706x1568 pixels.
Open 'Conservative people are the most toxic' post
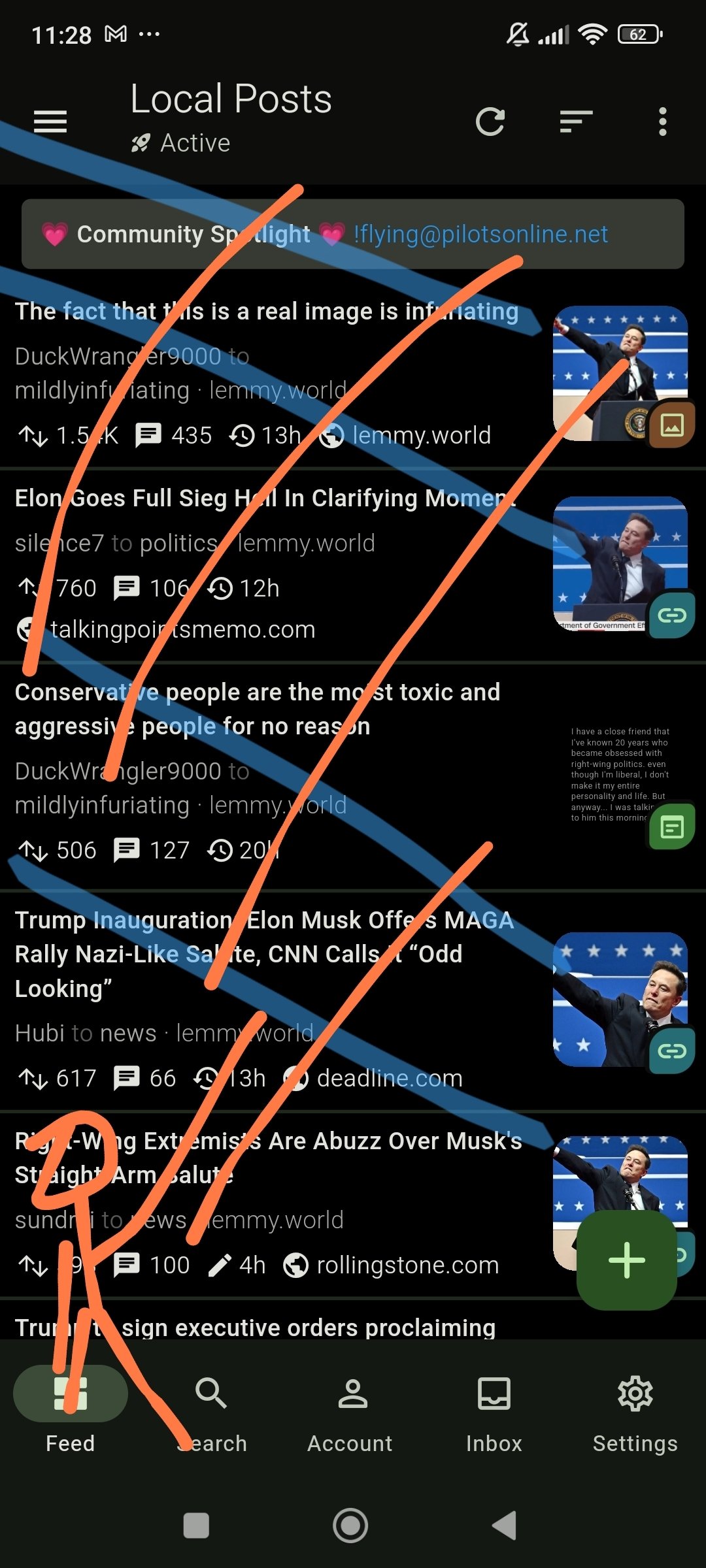coord(258,709)
